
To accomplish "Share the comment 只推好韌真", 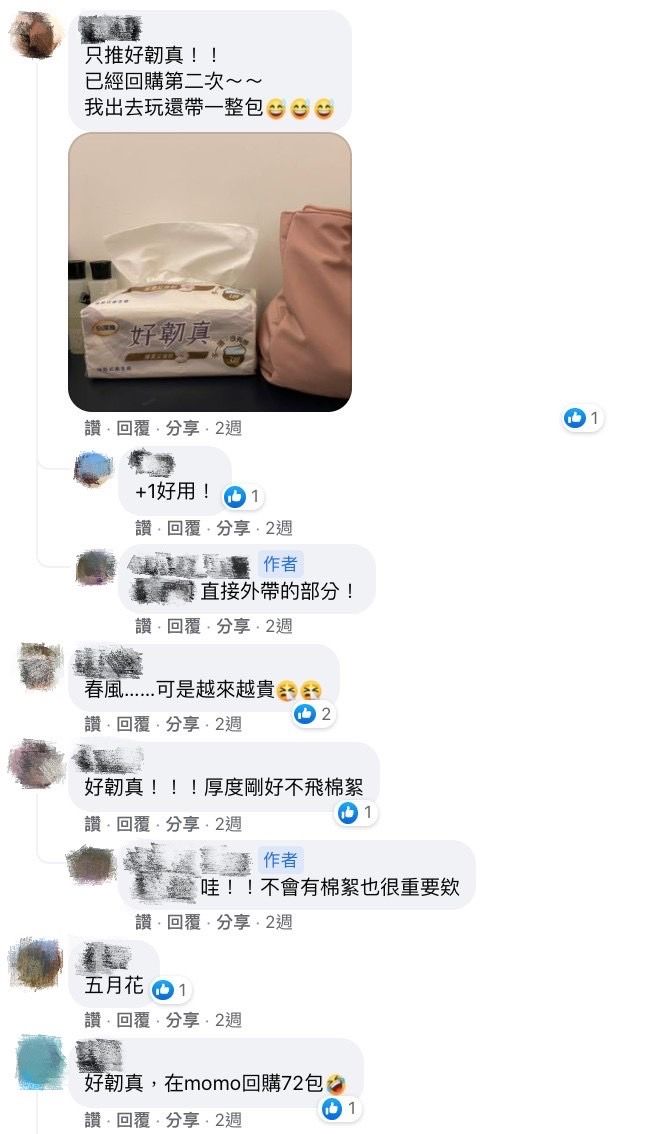I will 182,428.
